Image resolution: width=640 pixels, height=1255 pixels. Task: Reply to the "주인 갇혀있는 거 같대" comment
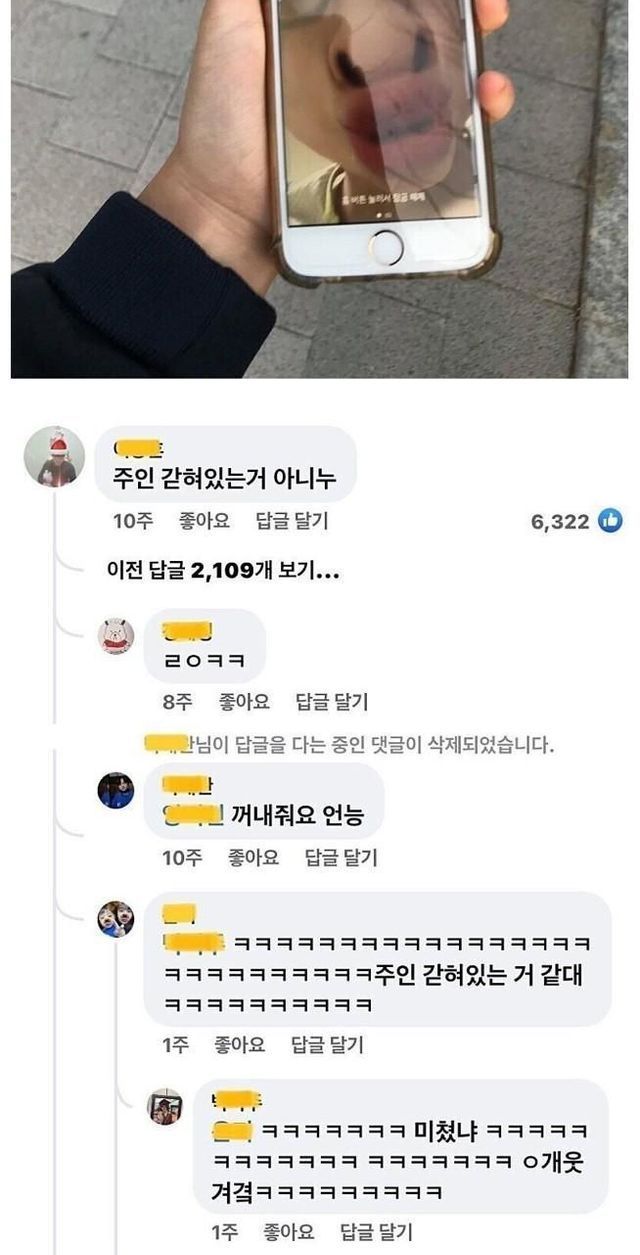pos(327,1045)
